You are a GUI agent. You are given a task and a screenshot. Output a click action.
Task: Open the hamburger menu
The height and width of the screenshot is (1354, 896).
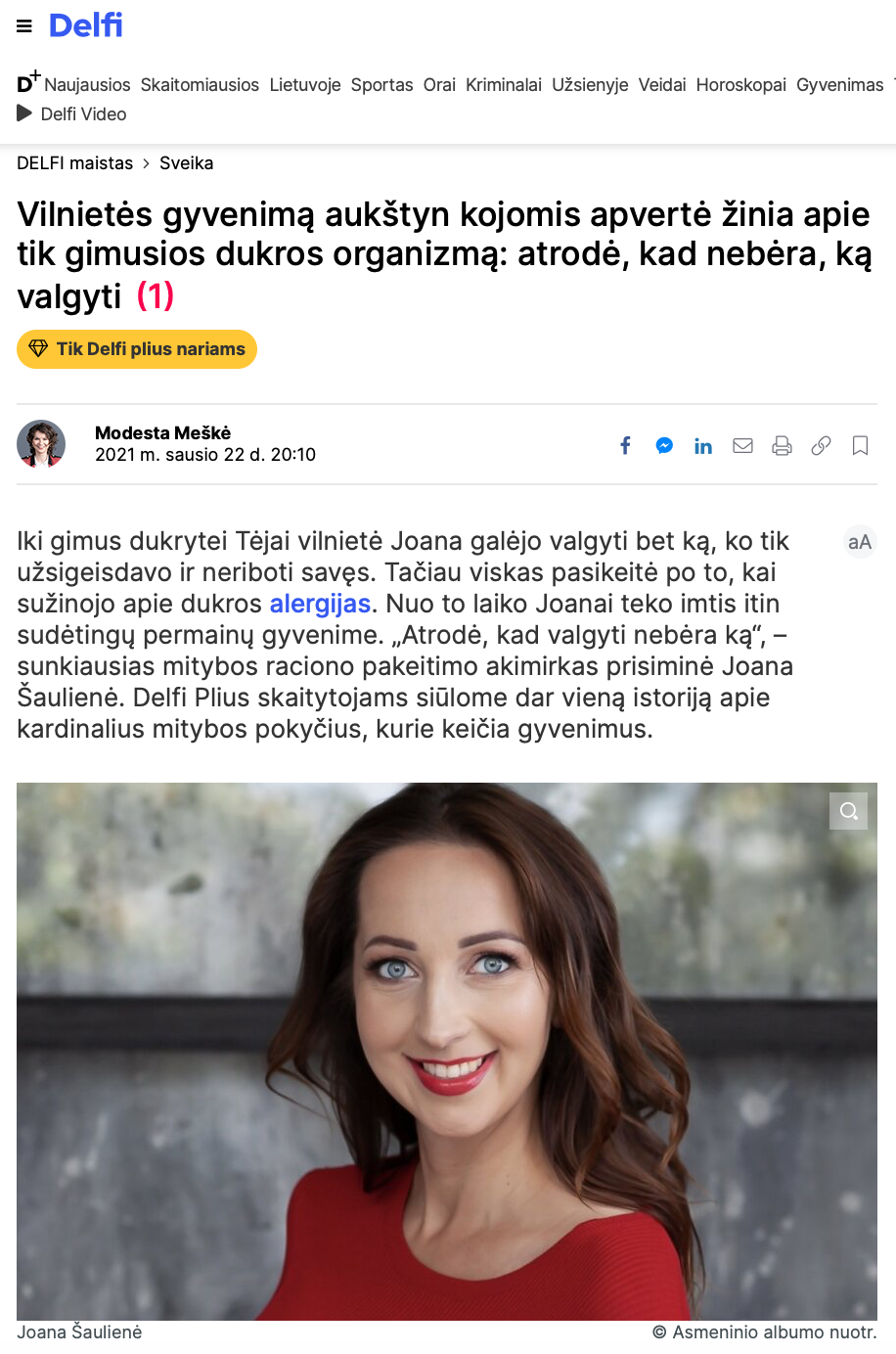(x=24, y=26)
